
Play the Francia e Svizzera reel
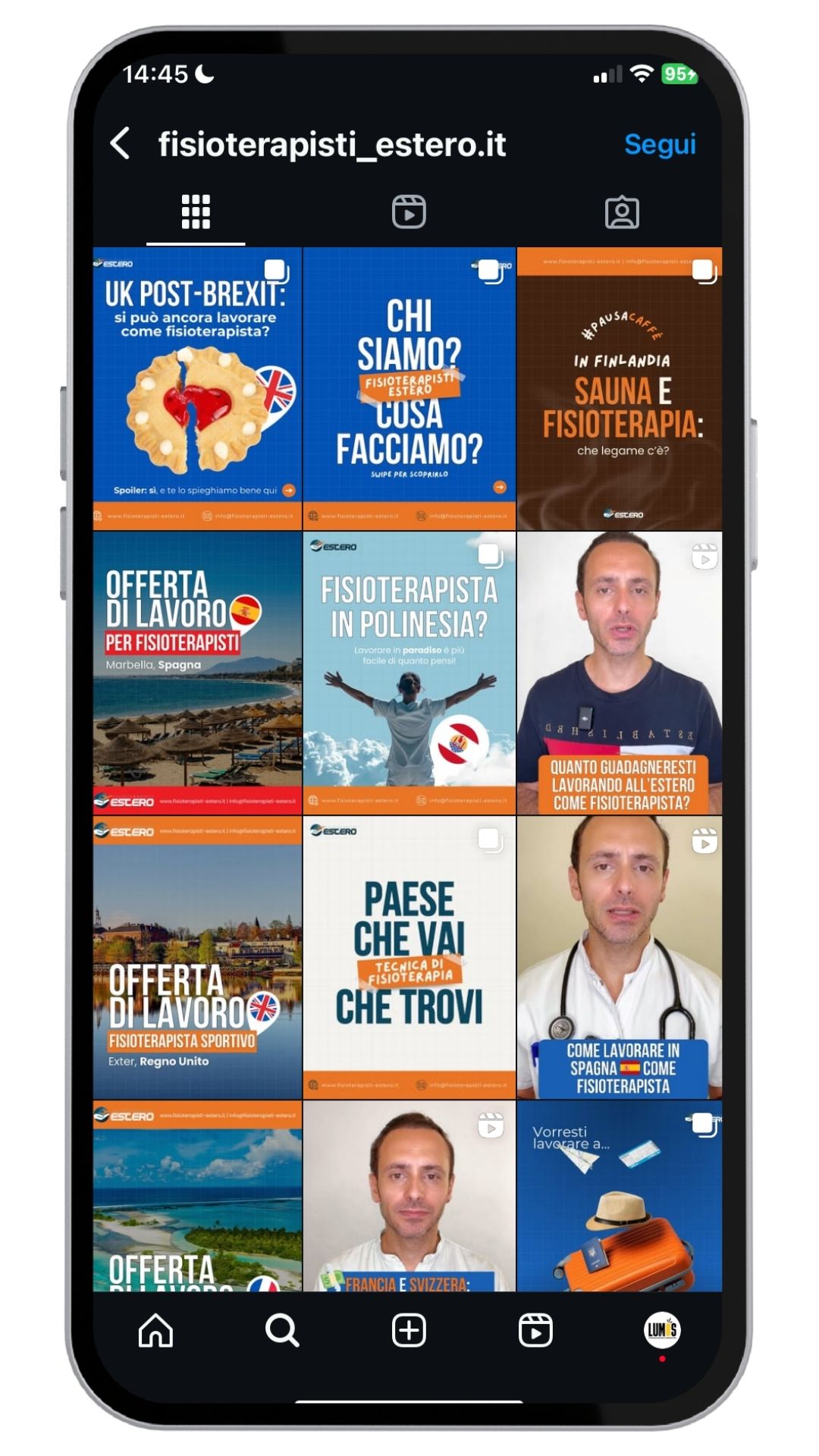[409, 1198]
